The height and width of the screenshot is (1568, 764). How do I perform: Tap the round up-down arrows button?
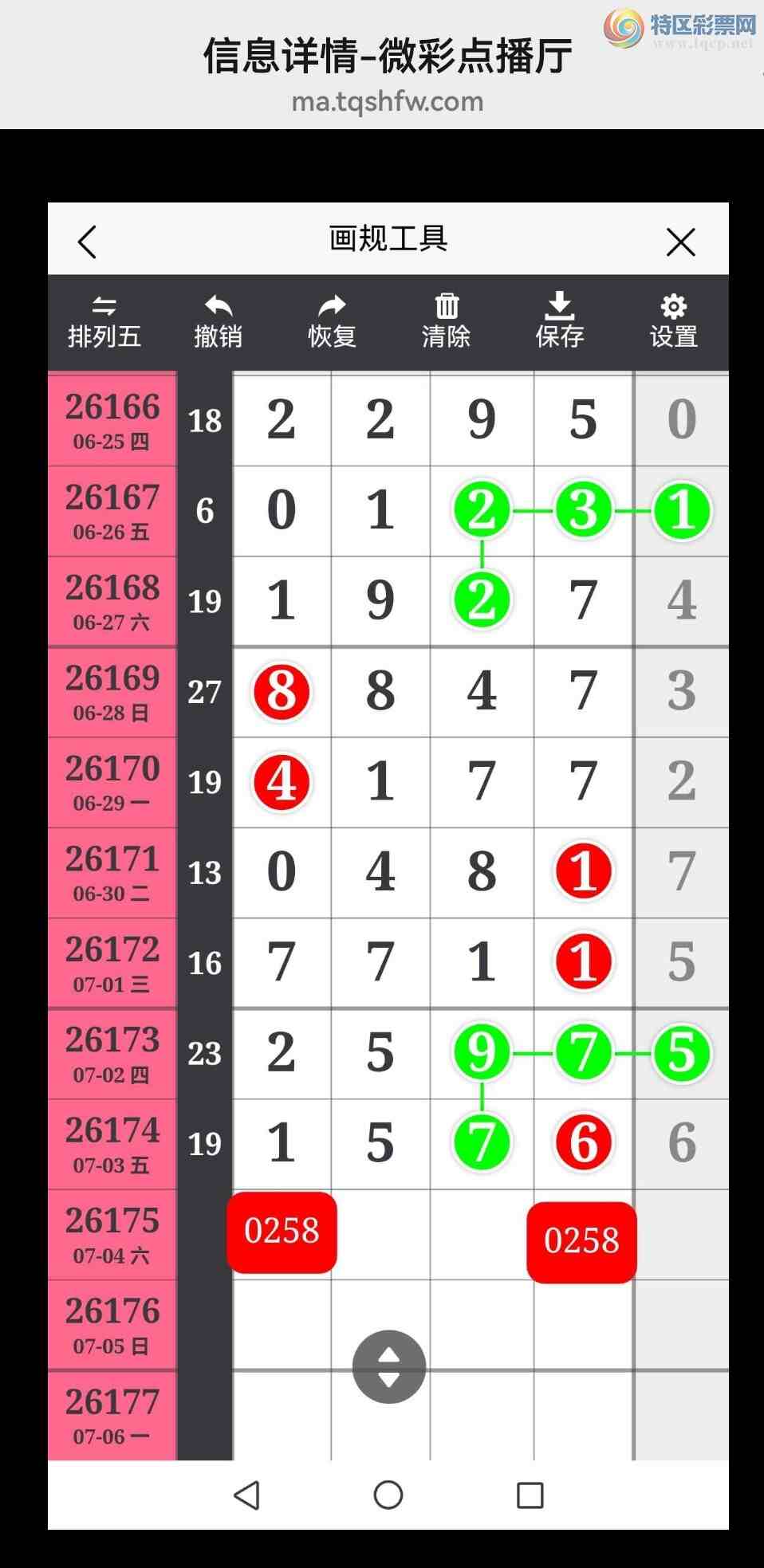[x=389, y=1367]
